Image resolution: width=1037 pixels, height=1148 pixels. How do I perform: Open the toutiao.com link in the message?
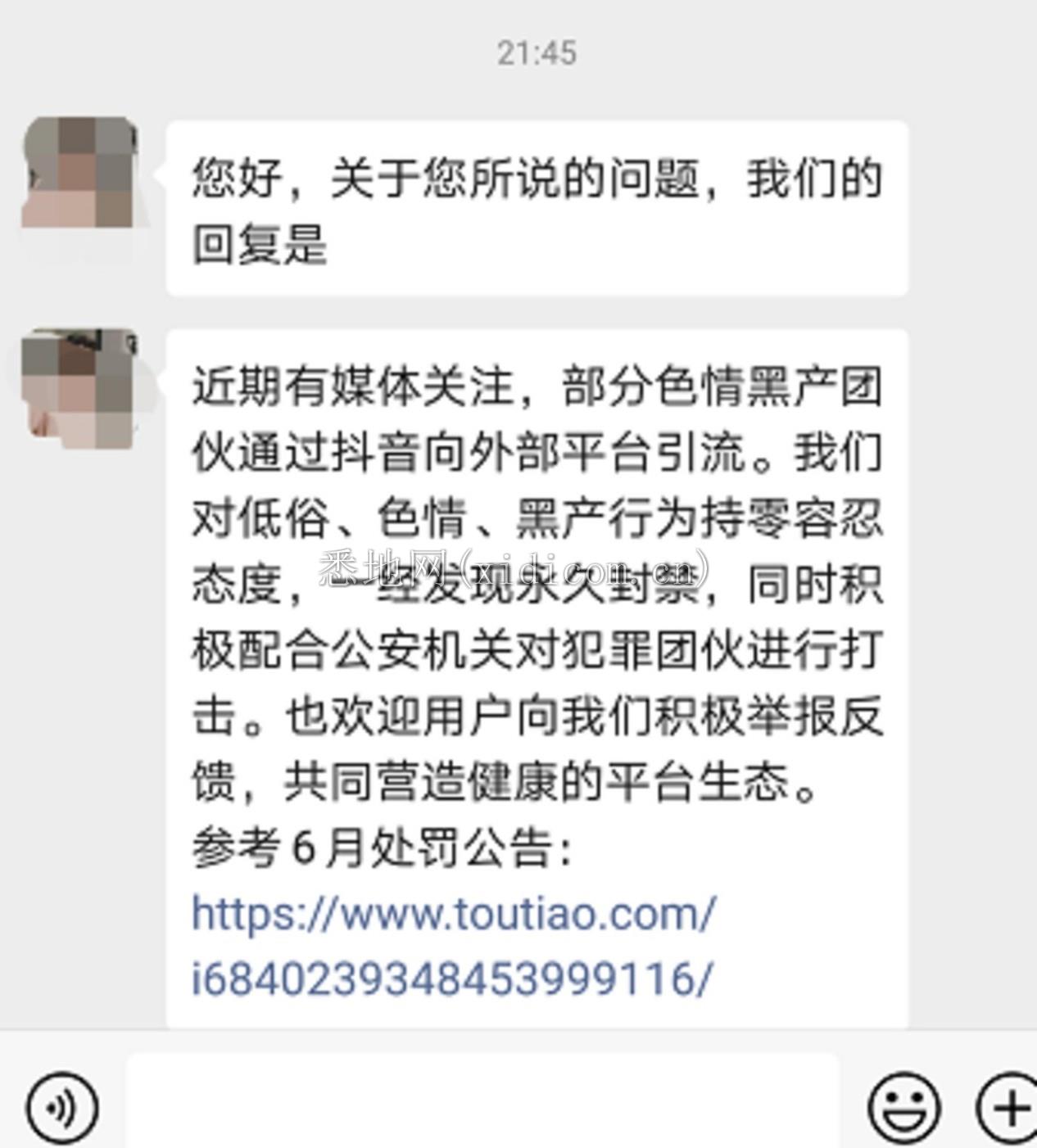[453, 946]
